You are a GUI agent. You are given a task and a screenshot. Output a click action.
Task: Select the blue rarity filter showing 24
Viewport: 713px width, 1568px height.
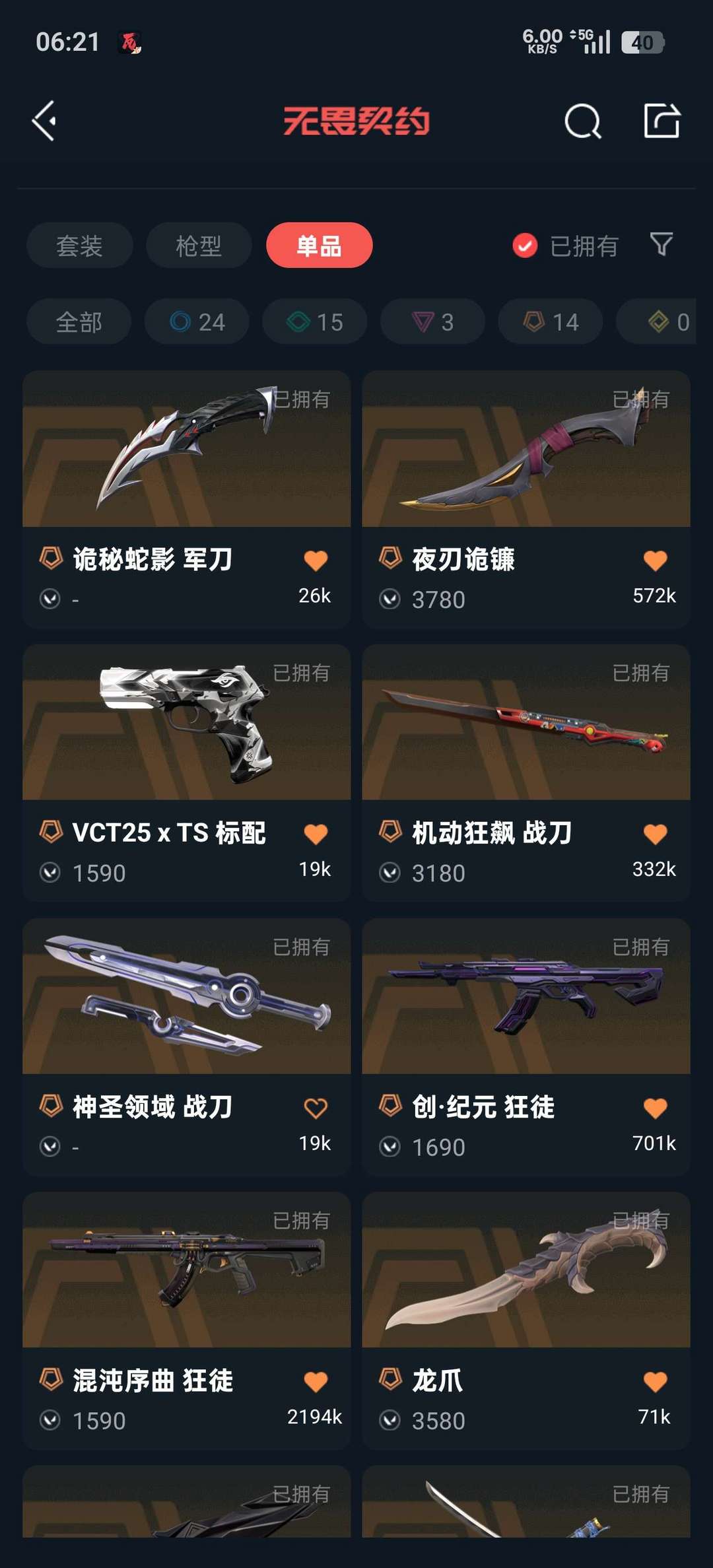[x=196, y=322]
